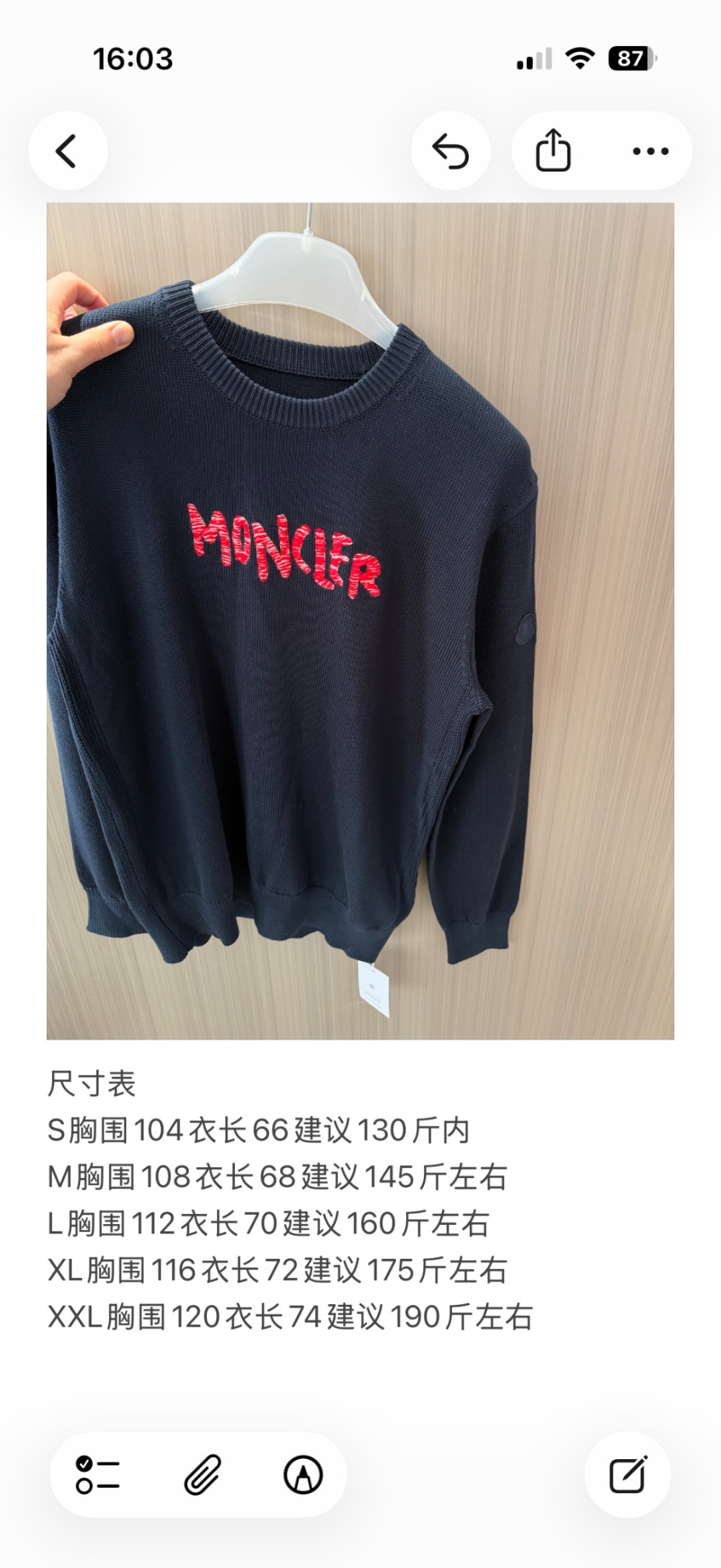721x1568 pixels.
Task: Compose a new note
Action: point(627,1475)
